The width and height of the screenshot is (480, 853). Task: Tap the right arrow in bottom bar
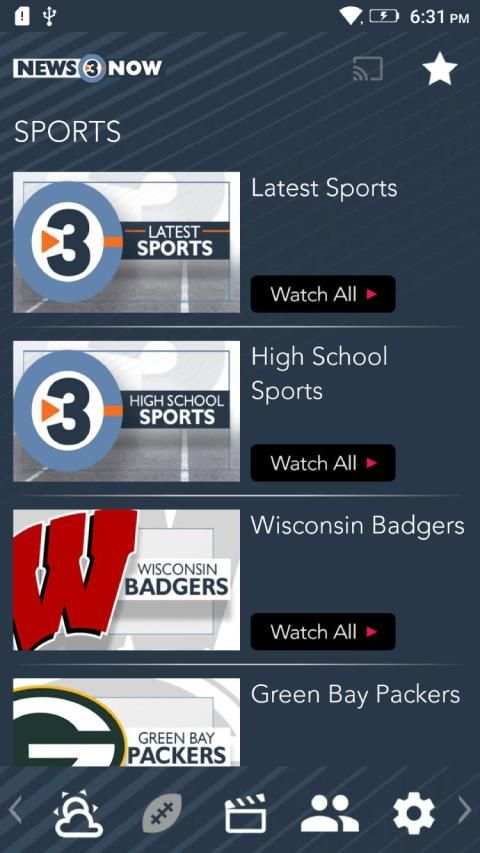(465, 811)
